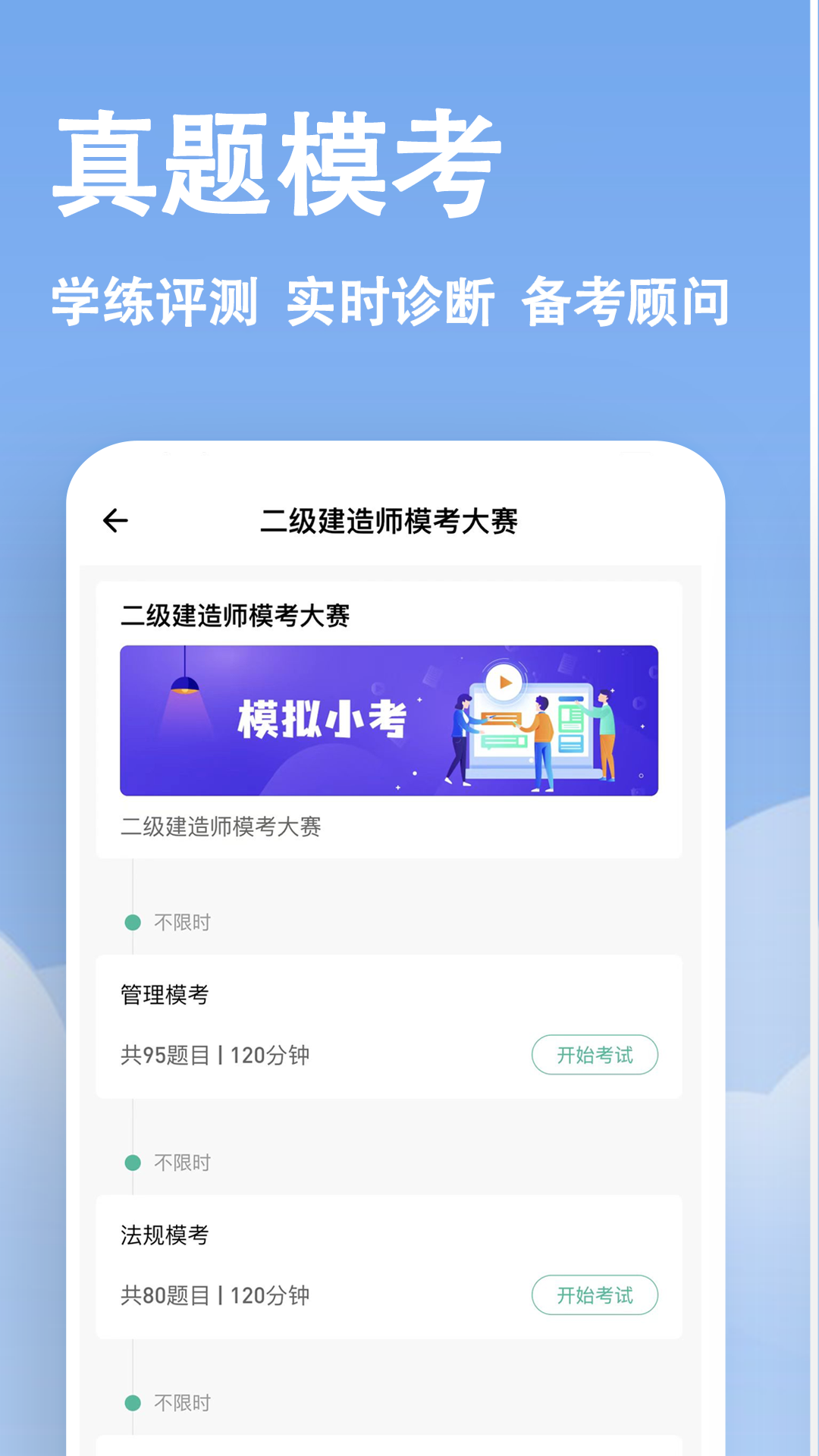Screen dimensions: 819x1456
Task: Tap the second 不限时 label
Action: 180,1161
